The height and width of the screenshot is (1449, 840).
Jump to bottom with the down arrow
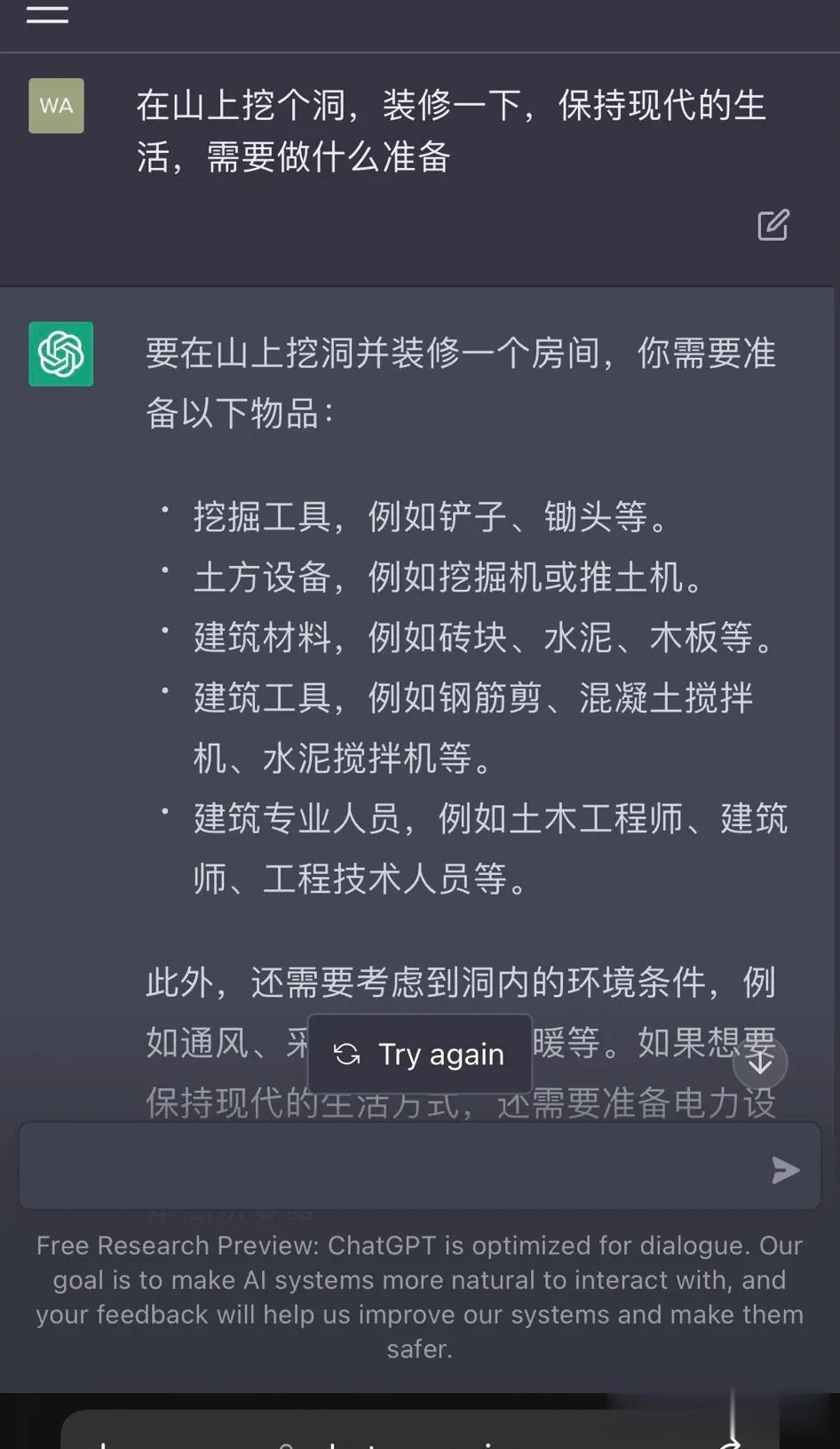[x=760, y=1062]
